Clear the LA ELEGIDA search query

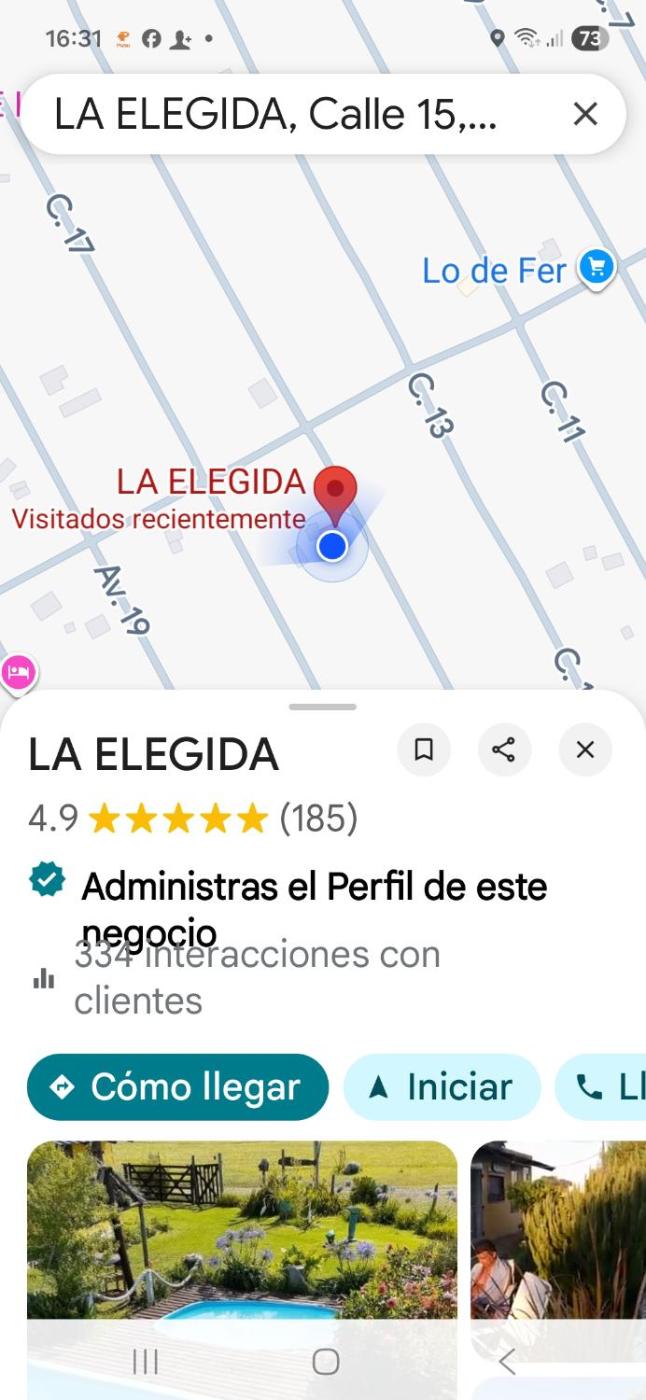[x=585, y=114]
